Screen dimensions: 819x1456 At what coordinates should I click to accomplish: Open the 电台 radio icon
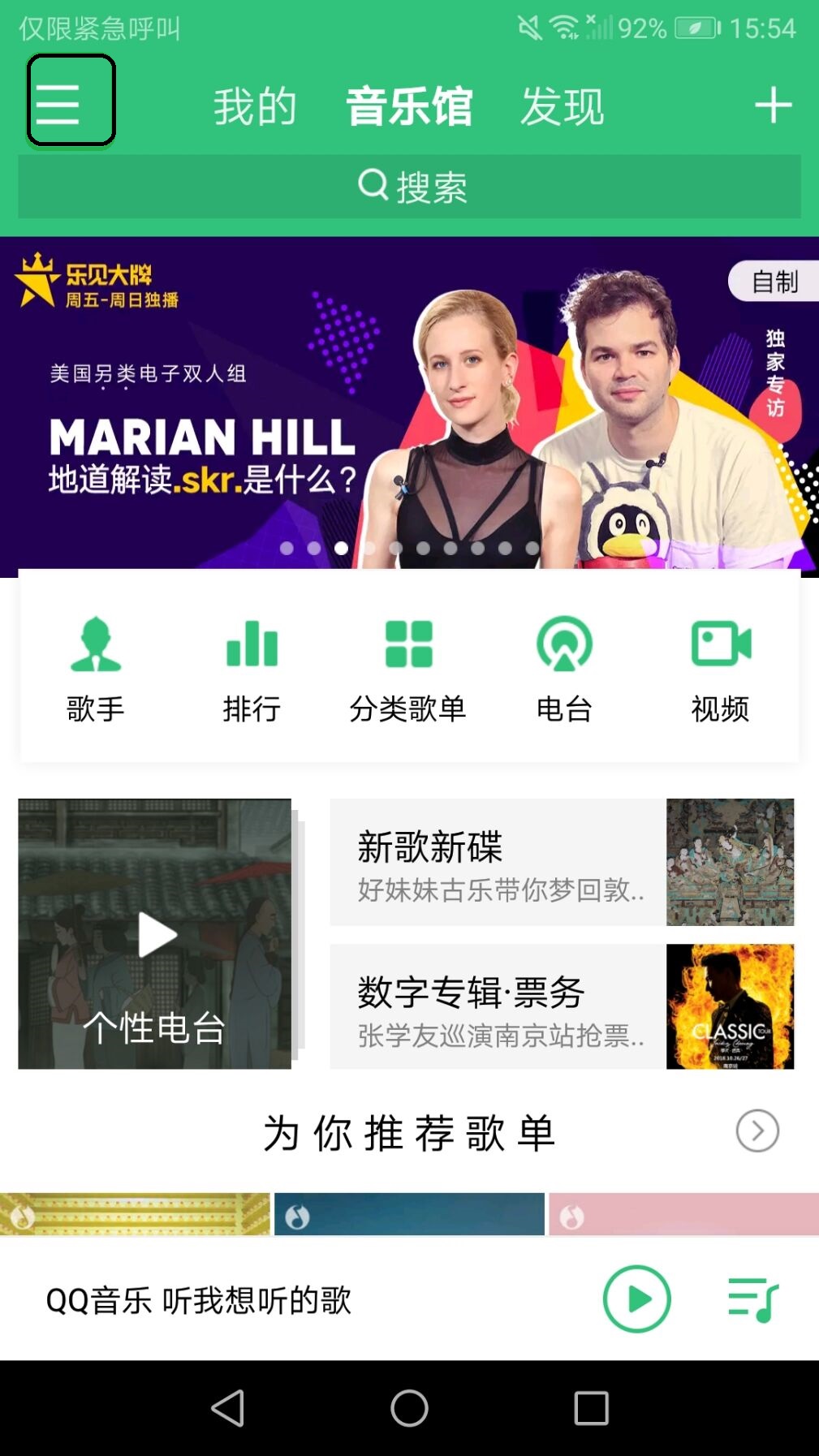[x=565, y=666]
